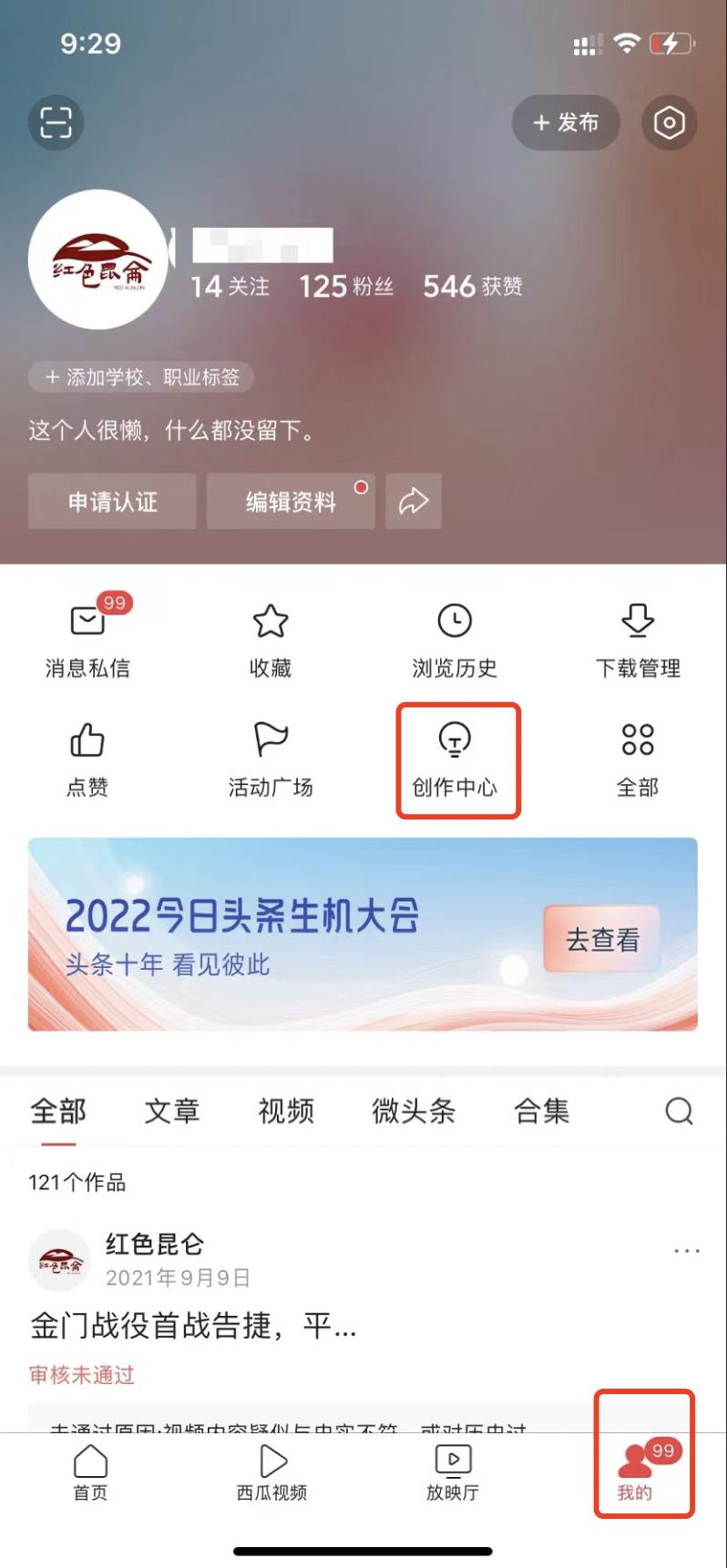
Task: Tap 去查看 on the 2022 conference banner
Action: (601, 938)
